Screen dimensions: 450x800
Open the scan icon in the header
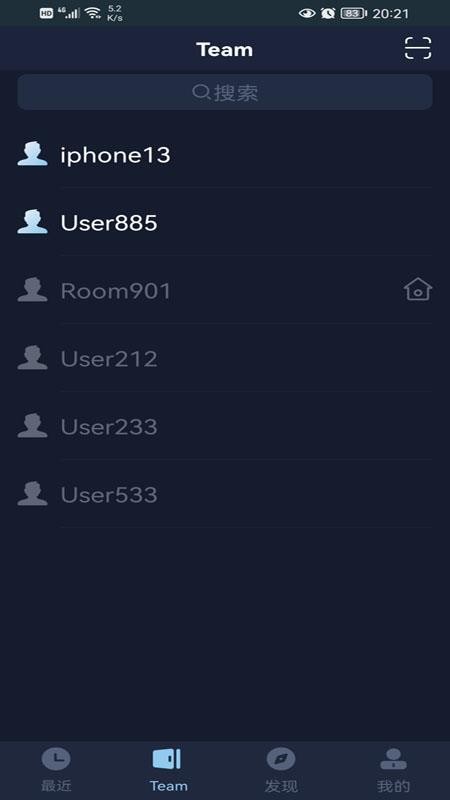(x=418, y=48)
